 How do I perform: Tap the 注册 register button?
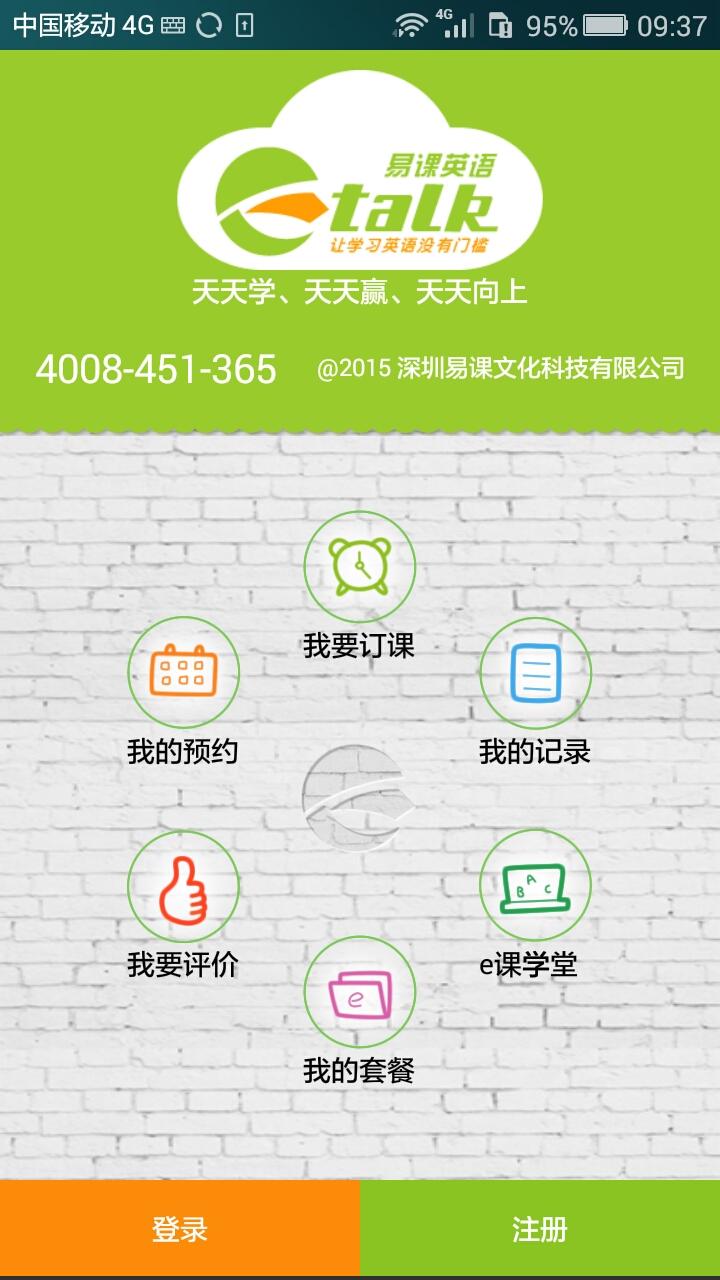point(540,1229)
